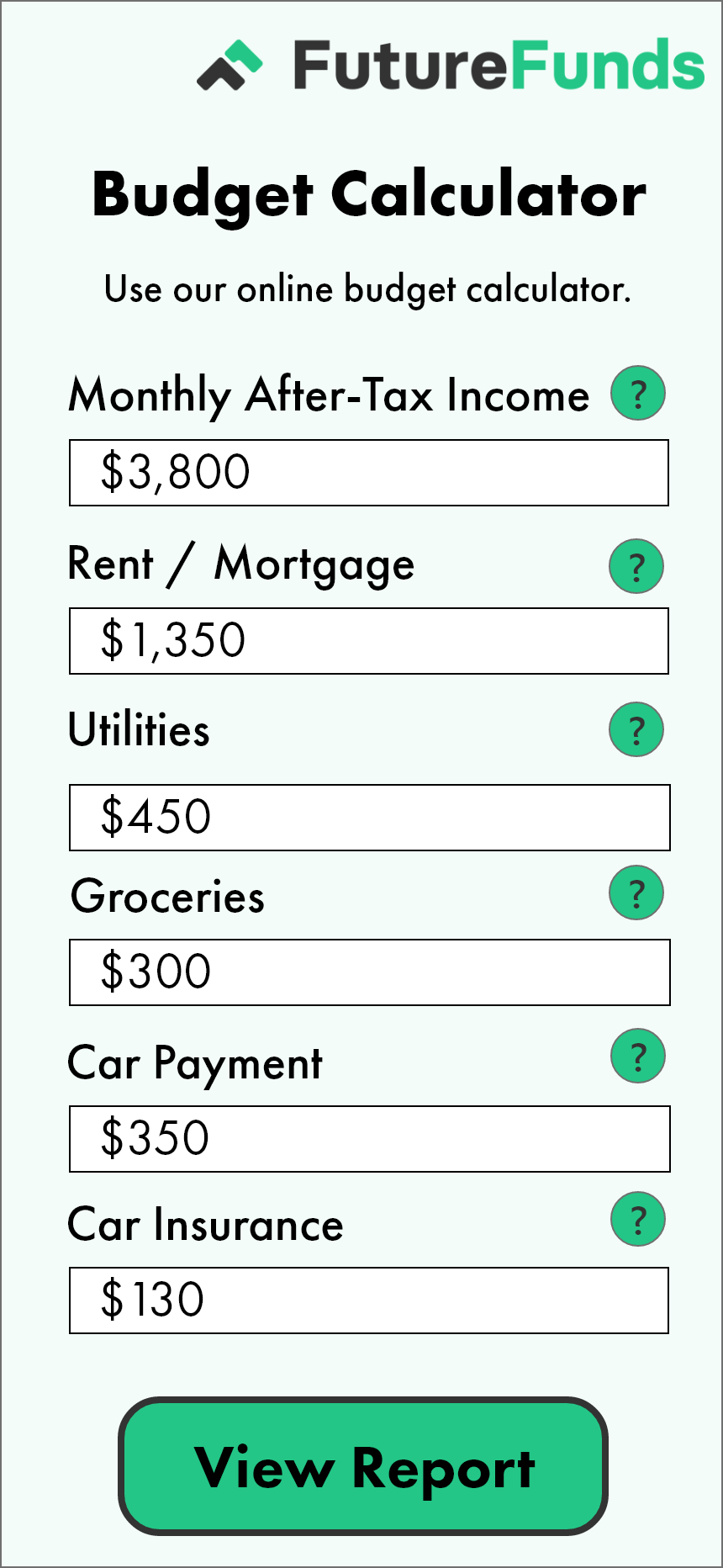Screen dimensions: 723x1568
Task: Click the Monthly After-Tax Income label
Action: tap(329, 395)
